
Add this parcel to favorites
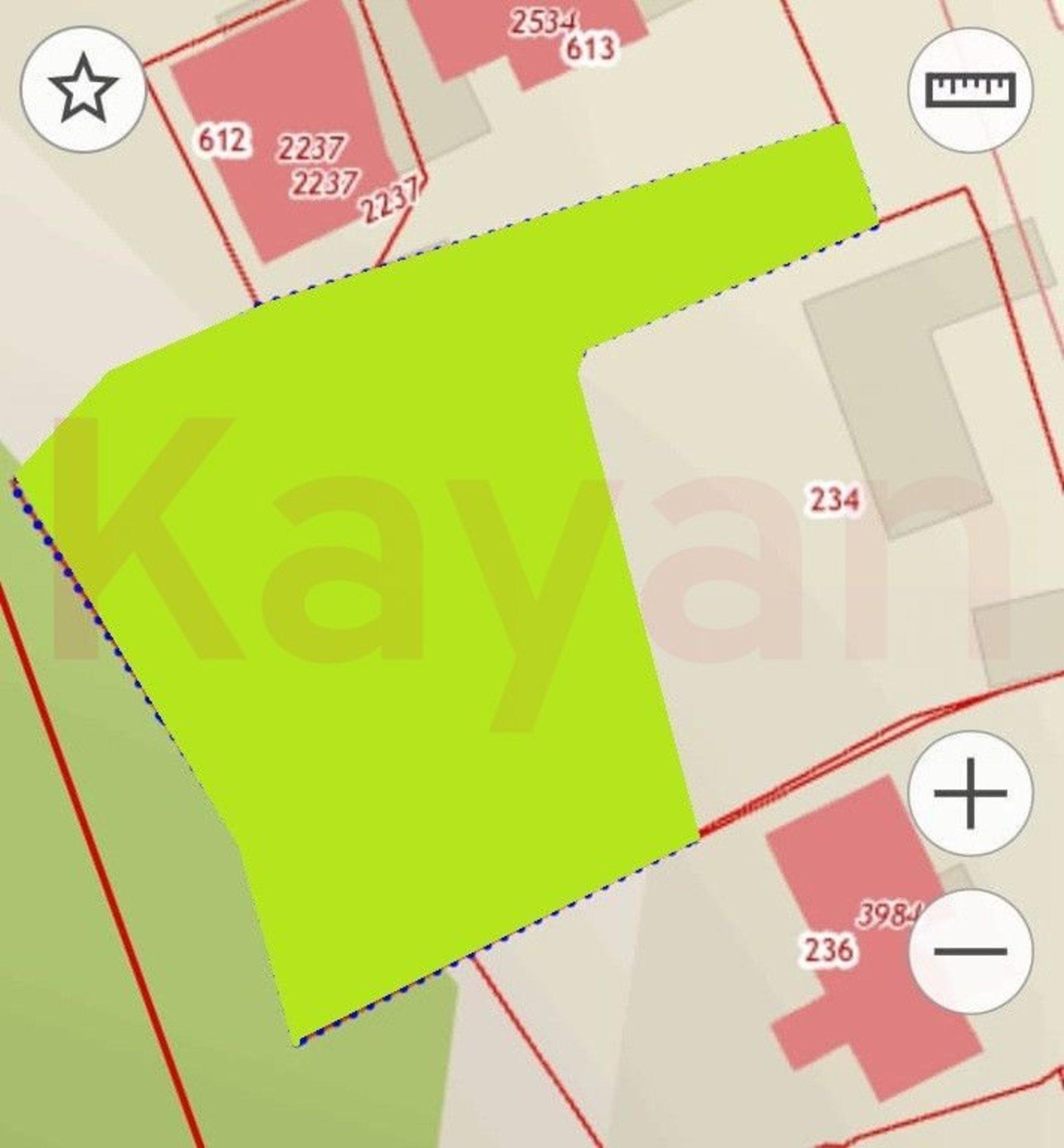pos(83,89)
